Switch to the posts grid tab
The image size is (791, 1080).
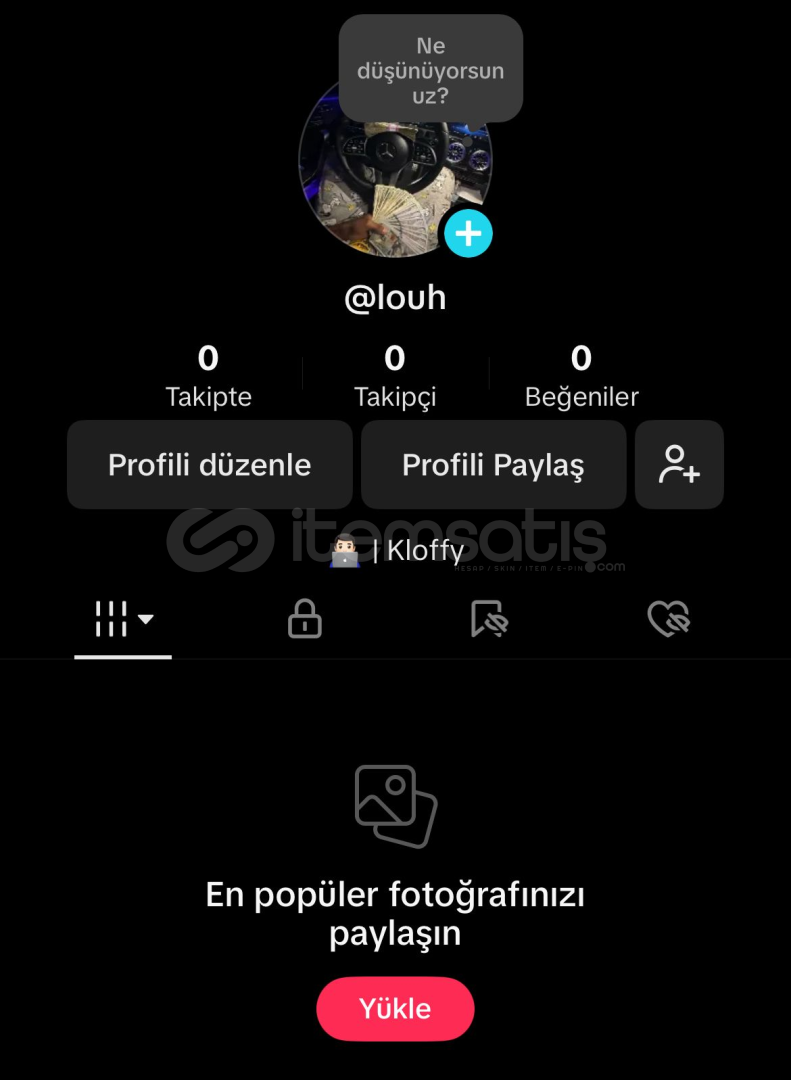[123, 620]
